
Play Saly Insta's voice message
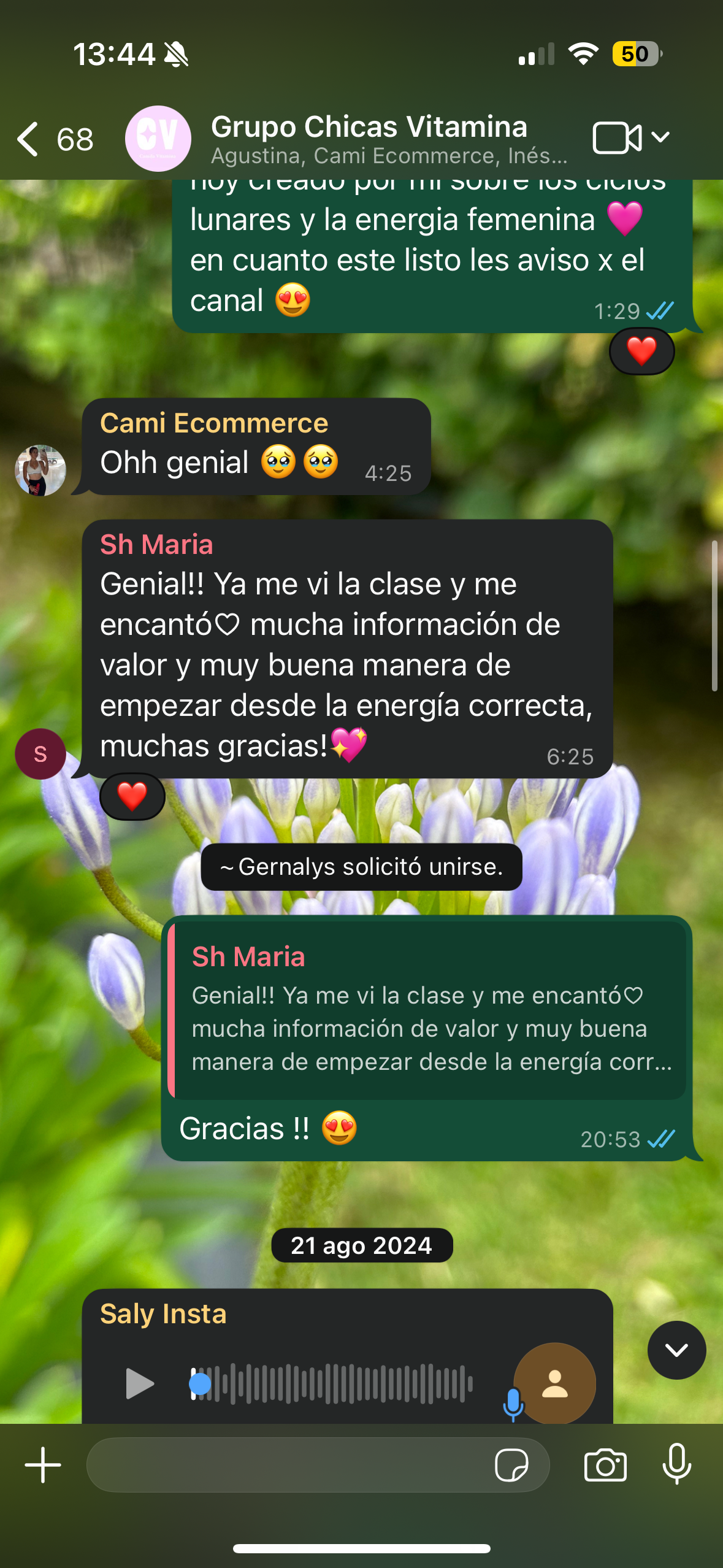point(139,1383)
